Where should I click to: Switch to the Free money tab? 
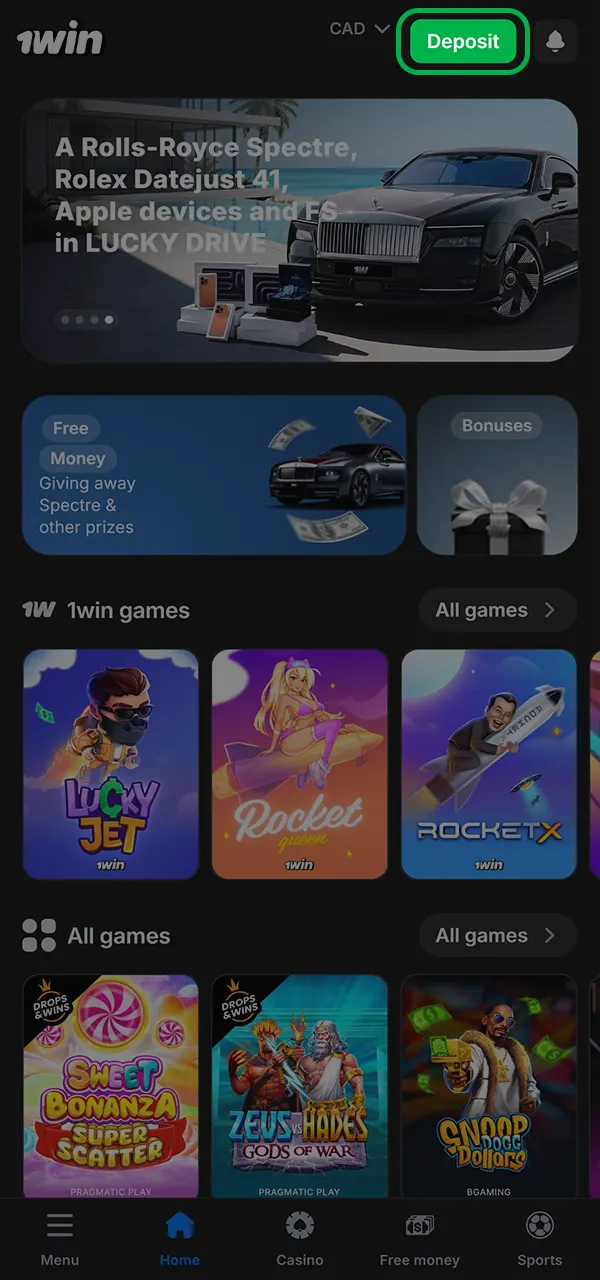420,1238
